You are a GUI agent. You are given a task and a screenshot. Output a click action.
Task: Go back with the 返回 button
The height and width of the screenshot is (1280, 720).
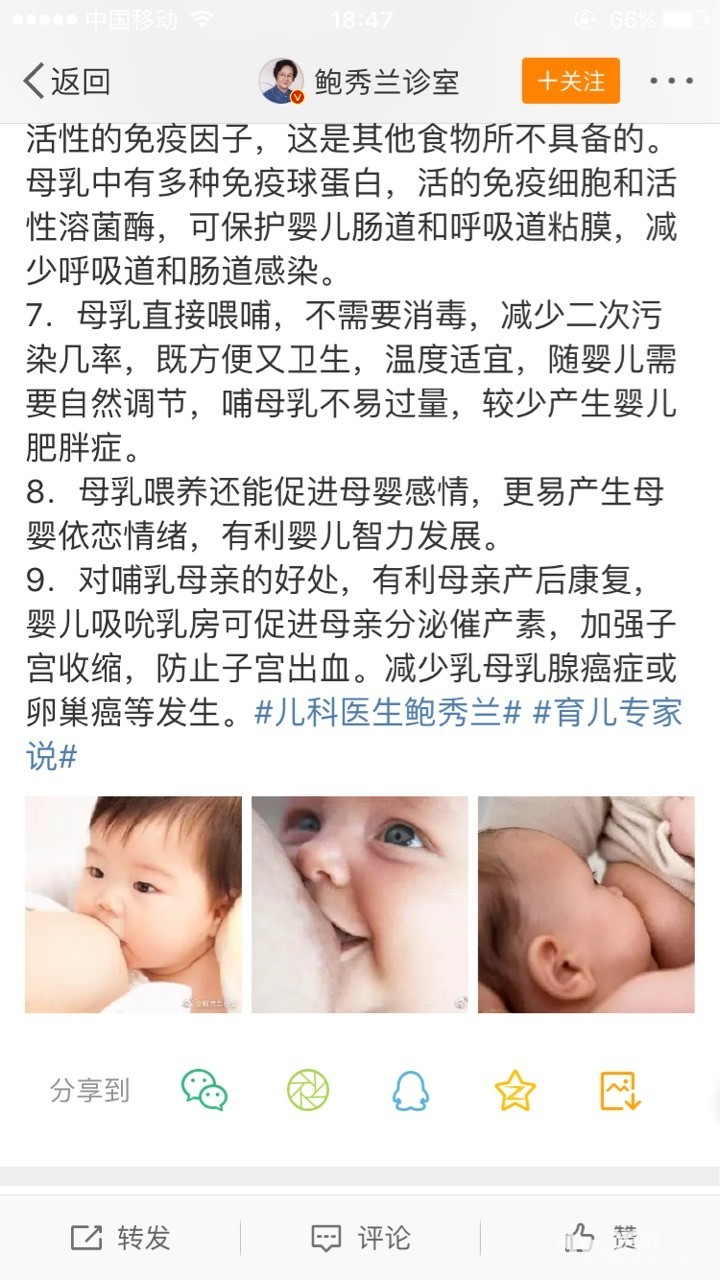pos(66,81)
